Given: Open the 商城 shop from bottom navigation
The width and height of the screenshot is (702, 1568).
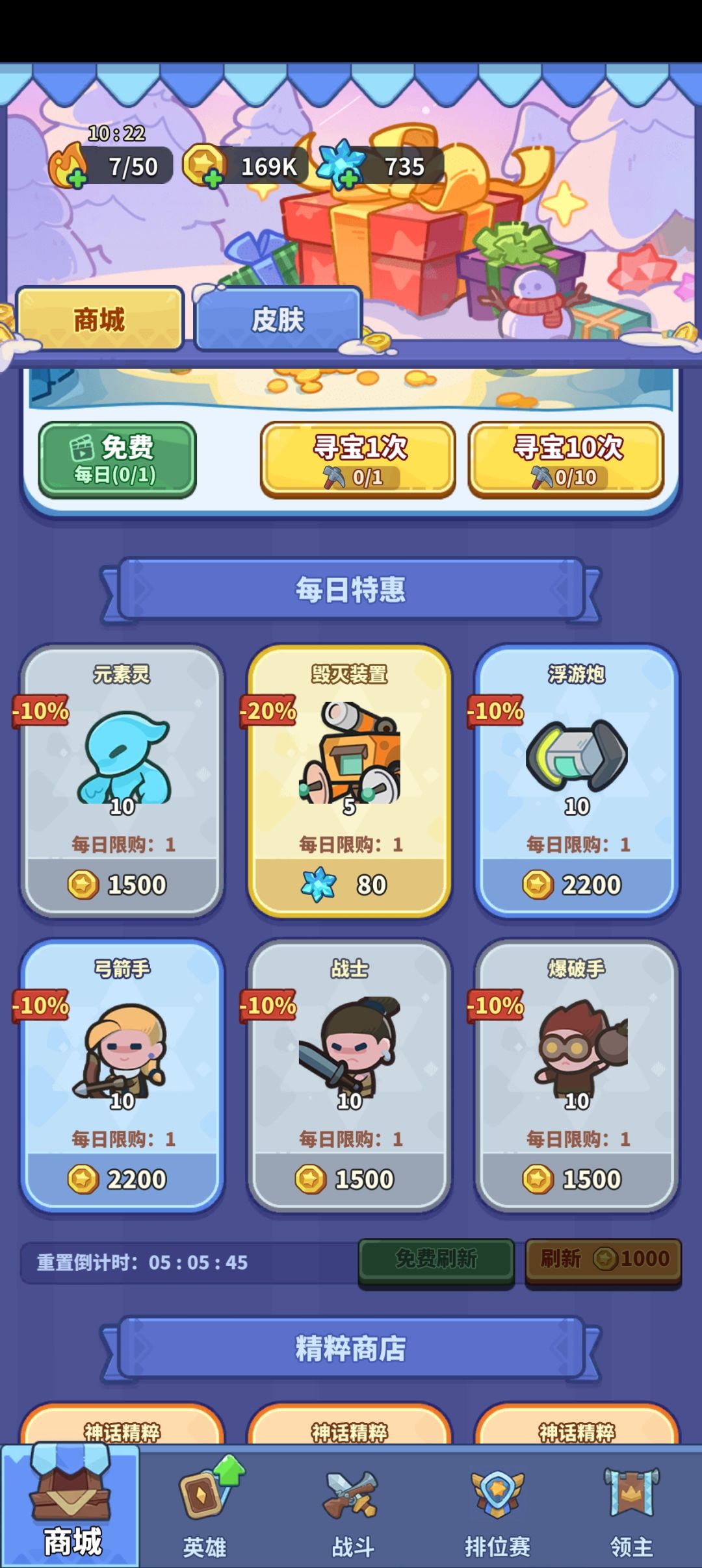Looking at the screenshot, I should point(71,1507).
